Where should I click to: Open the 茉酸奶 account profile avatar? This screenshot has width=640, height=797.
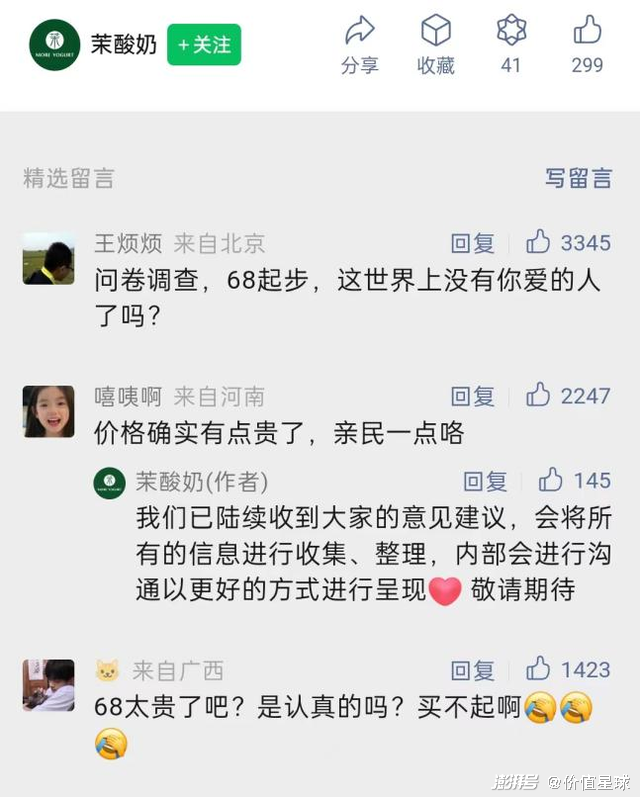(54, 45)
